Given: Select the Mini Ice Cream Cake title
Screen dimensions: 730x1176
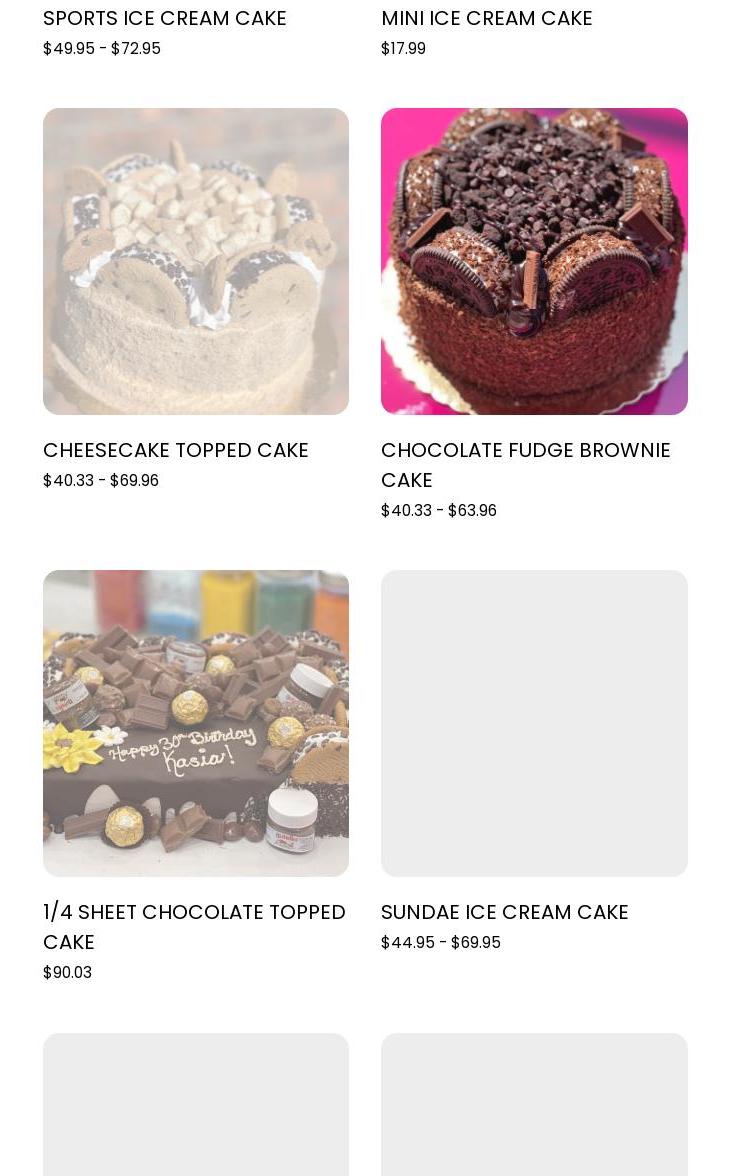Looking at the screenshot, I should (487, 18).
